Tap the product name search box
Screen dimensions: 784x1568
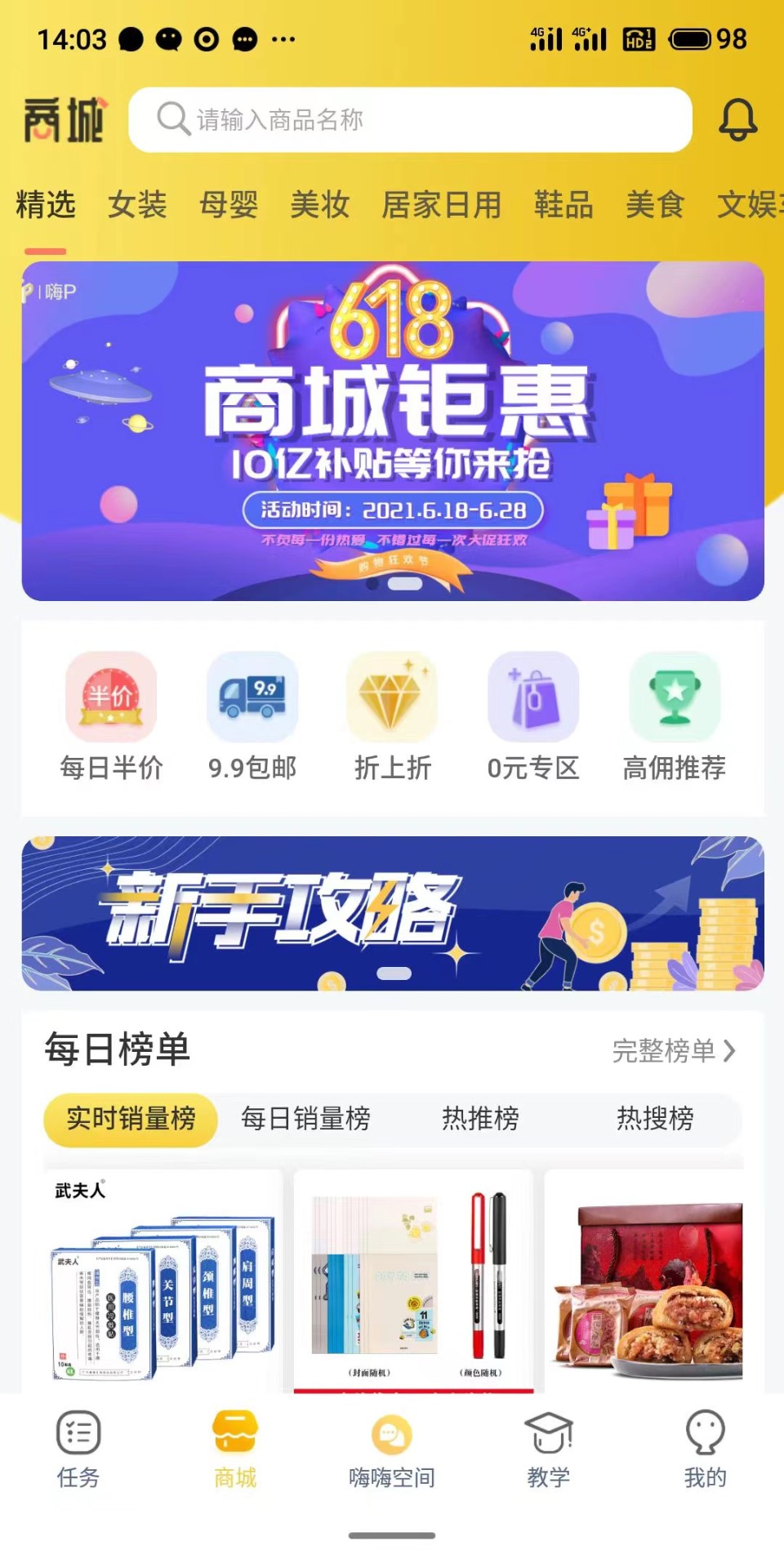tap(410, 120)
